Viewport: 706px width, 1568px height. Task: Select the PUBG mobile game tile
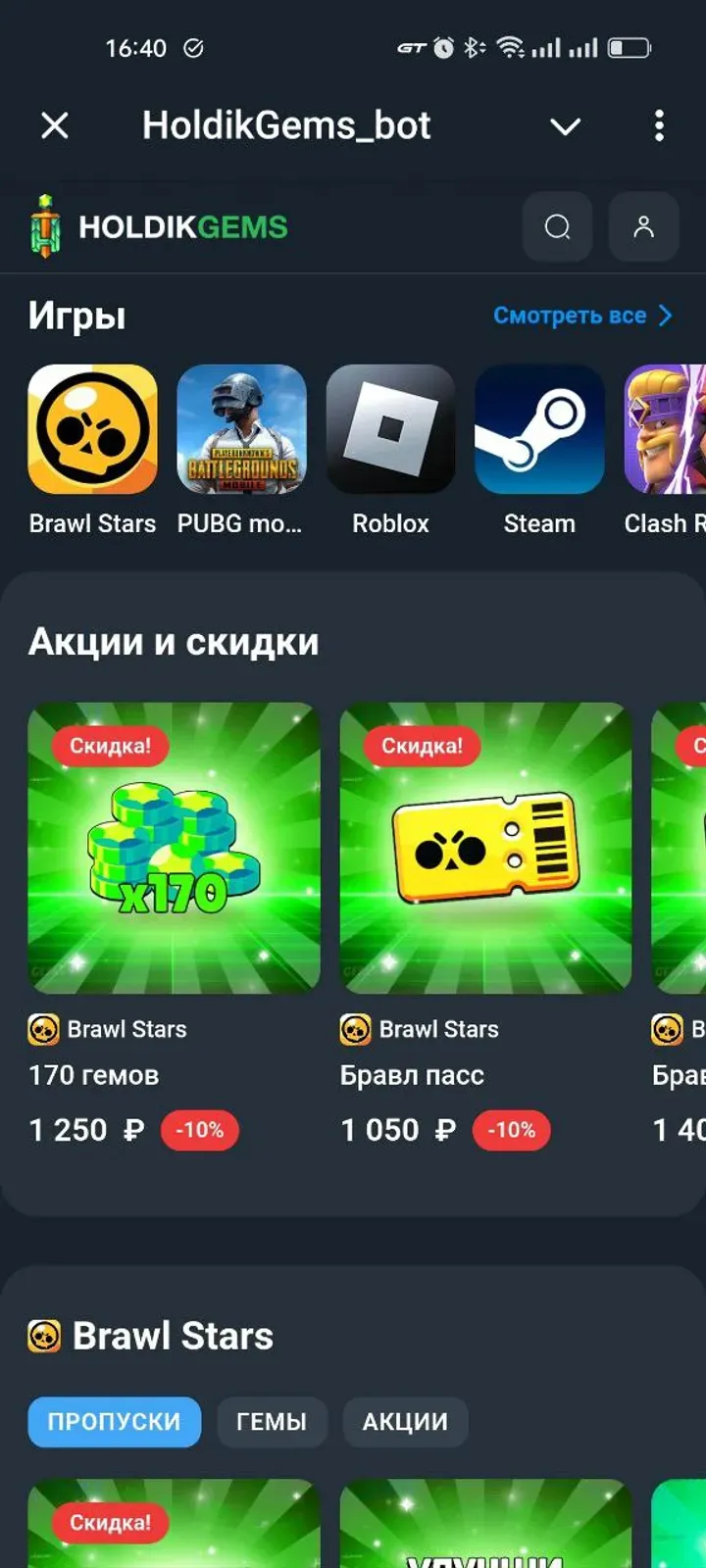(241, 430)
